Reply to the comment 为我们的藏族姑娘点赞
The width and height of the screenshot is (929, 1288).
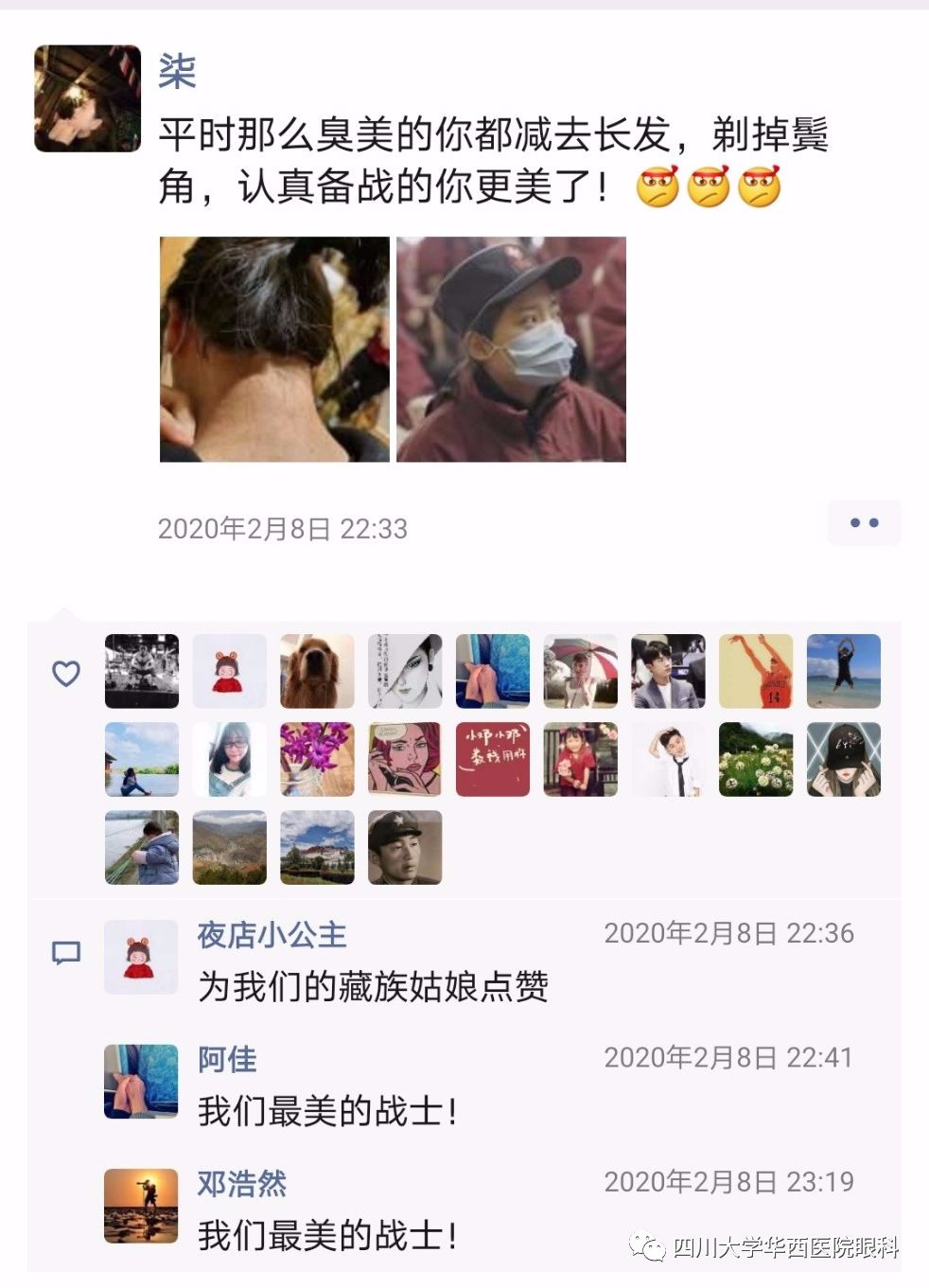(x=373, y=987)
